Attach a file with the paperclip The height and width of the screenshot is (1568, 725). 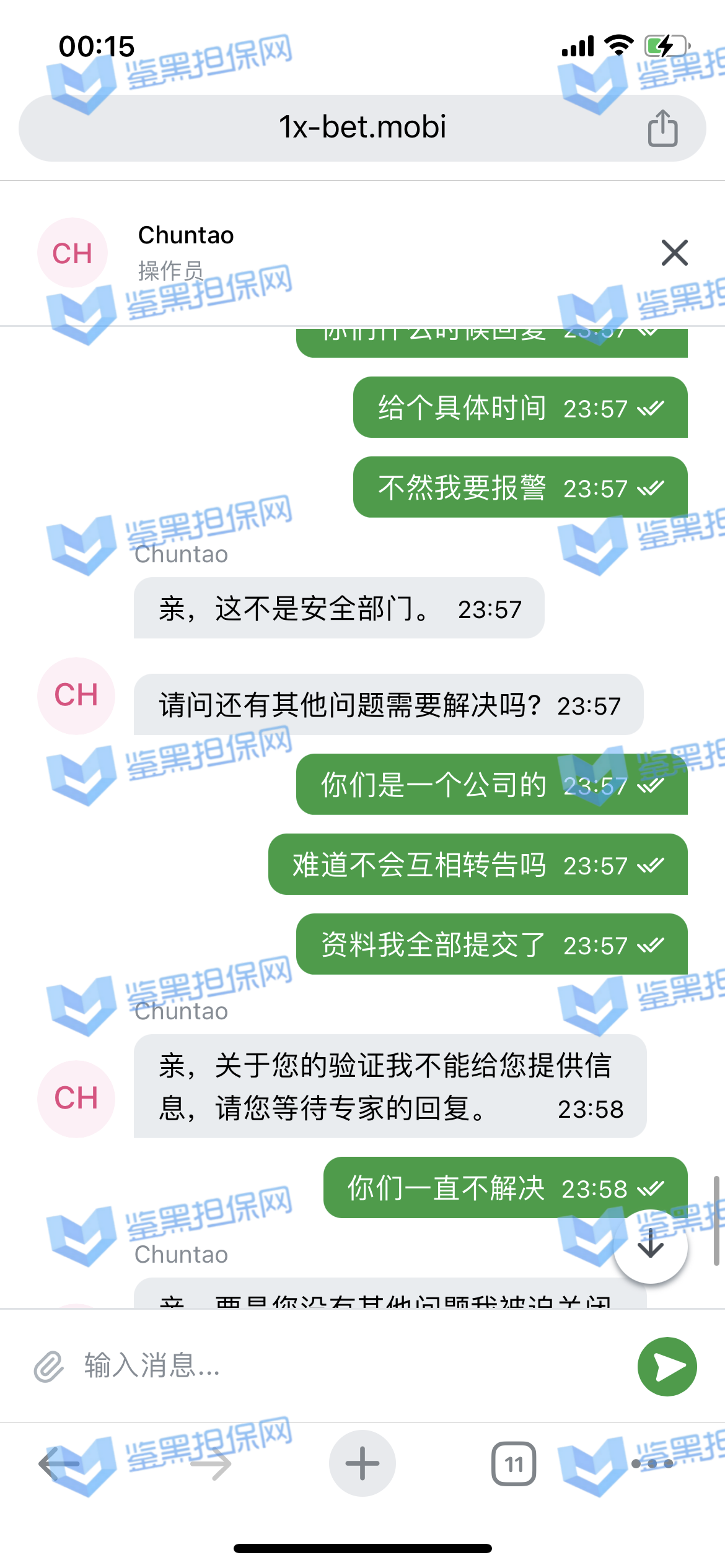[x=49, y=1366]
